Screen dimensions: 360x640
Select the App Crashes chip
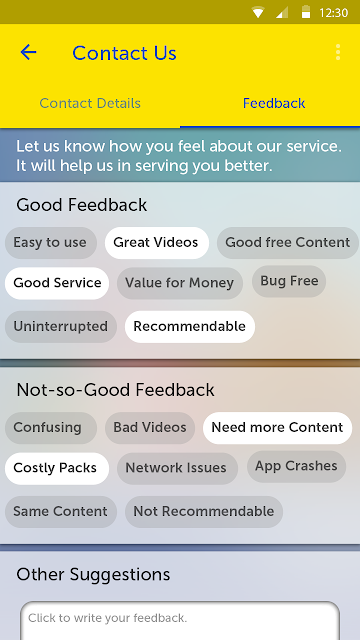click(296, 466)
